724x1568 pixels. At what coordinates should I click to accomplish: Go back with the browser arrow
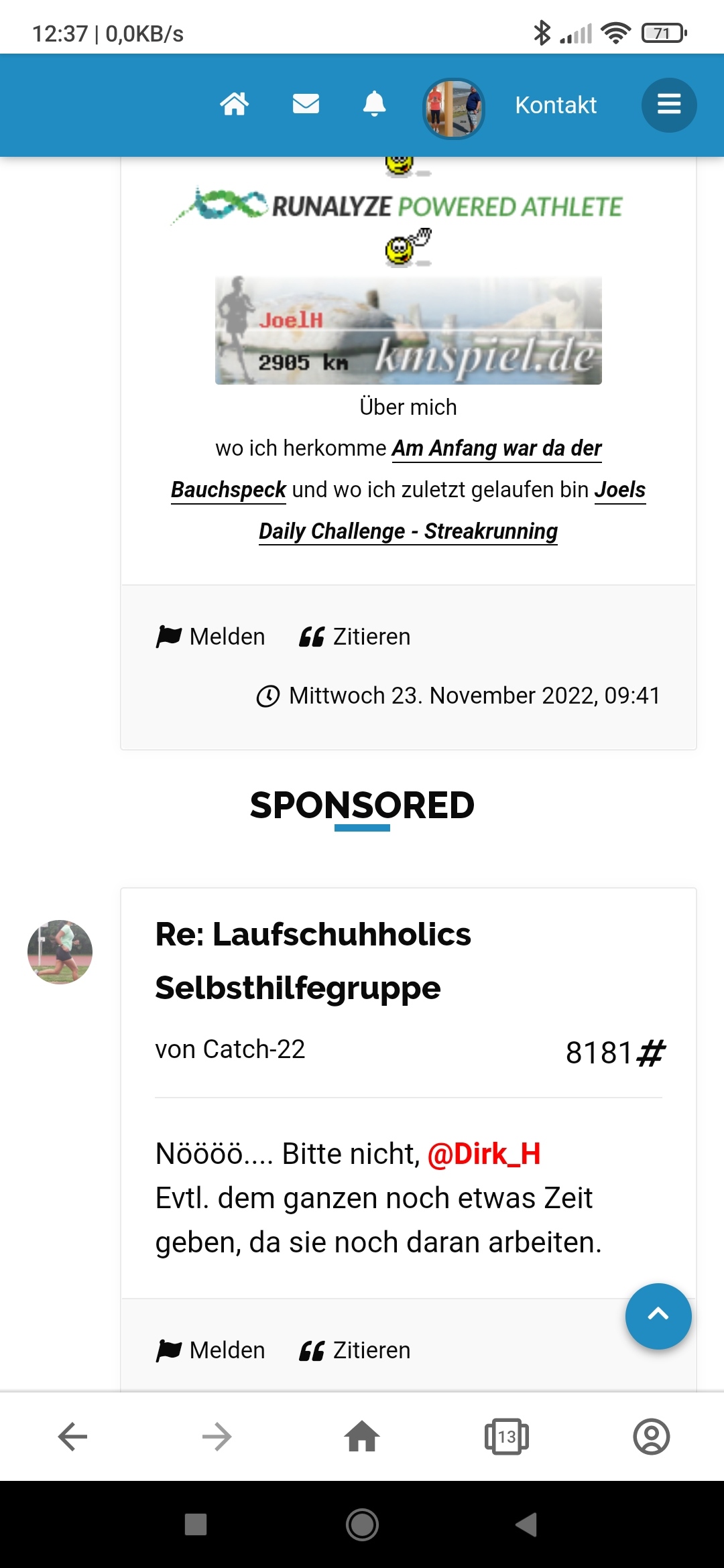point(72,1437)
